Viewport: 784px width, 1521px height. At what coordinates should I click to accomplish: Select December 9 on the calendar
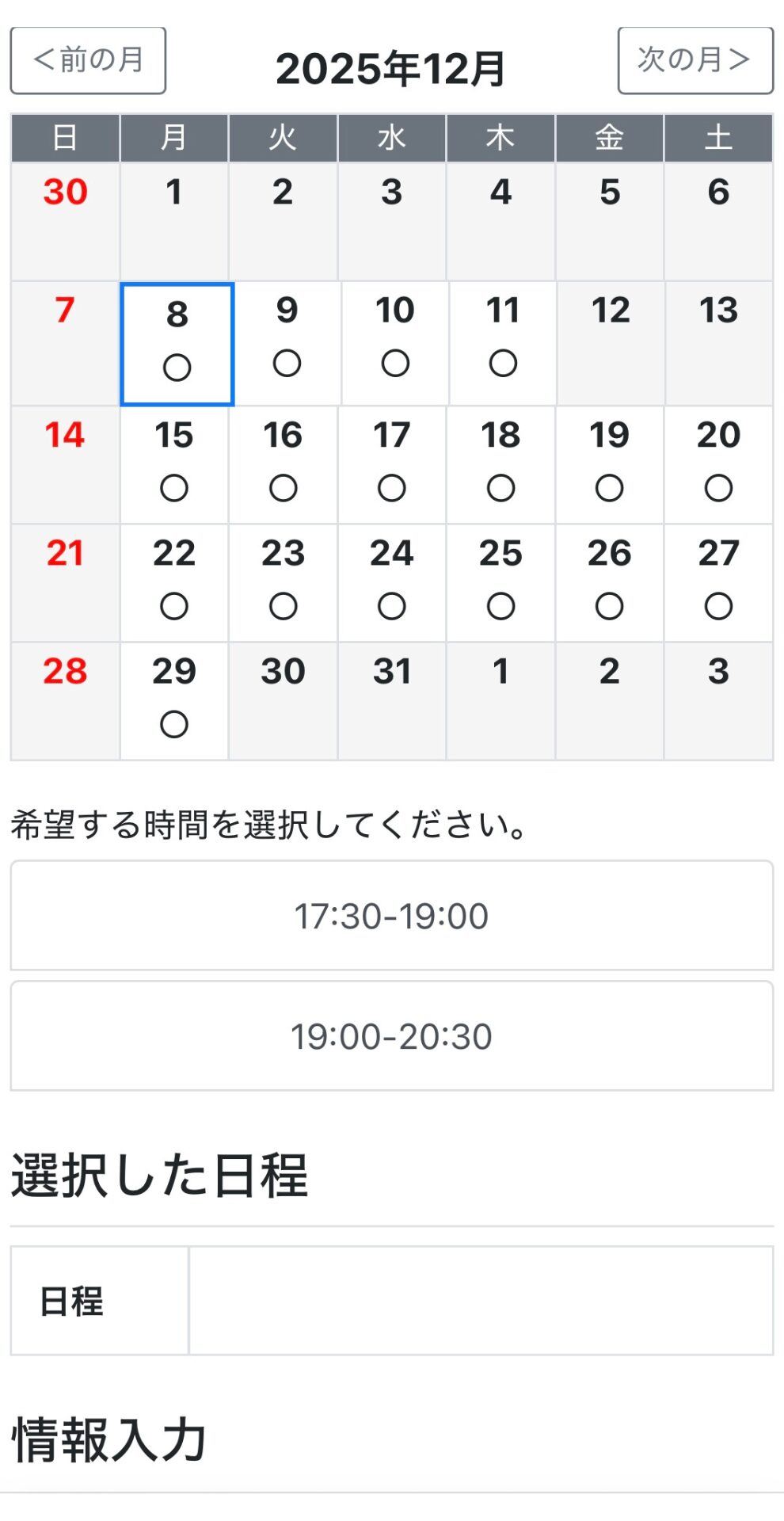tap(287, 342)
